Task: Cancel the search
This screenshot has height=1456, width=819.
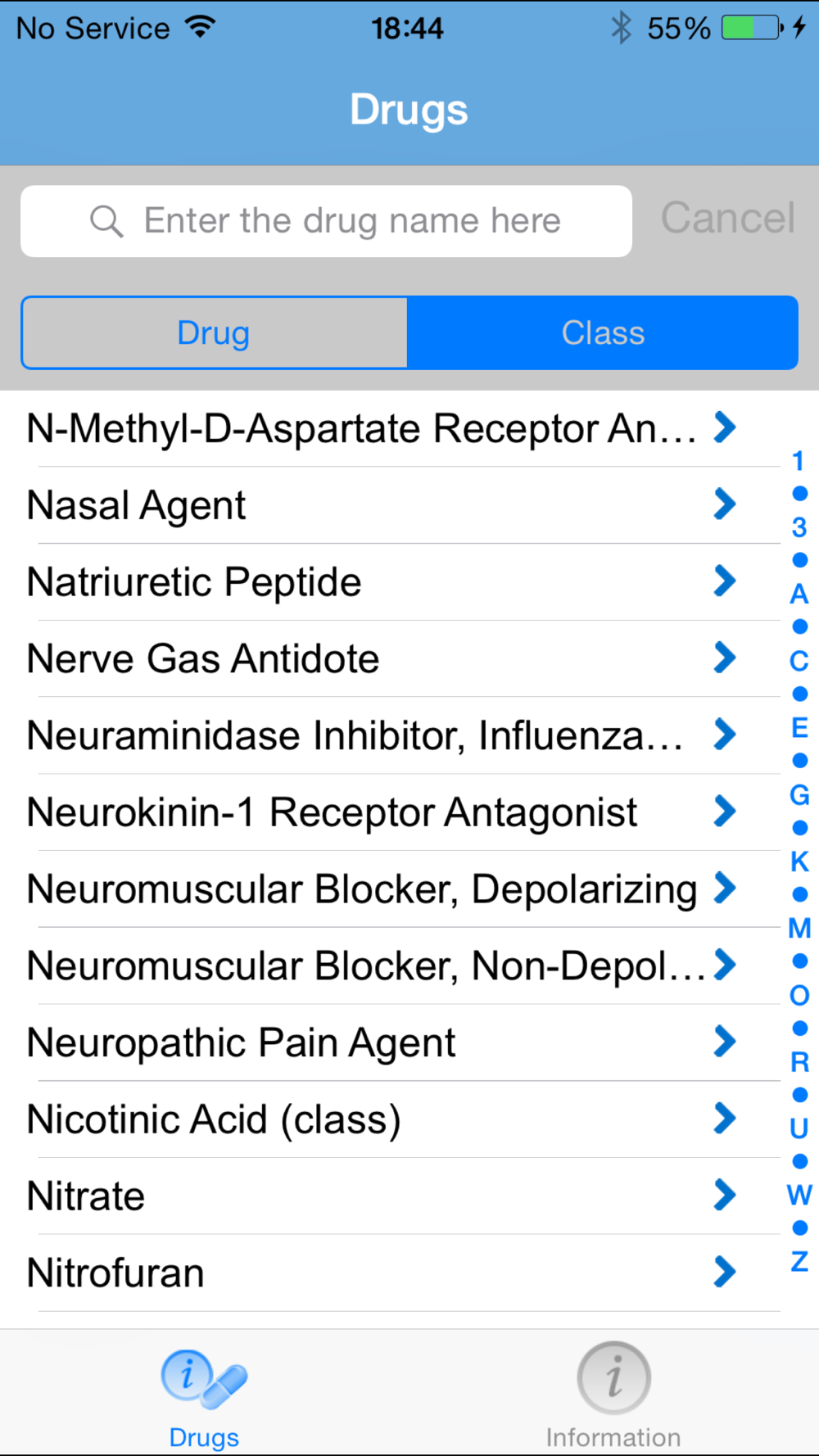Action: pos(727,219)
